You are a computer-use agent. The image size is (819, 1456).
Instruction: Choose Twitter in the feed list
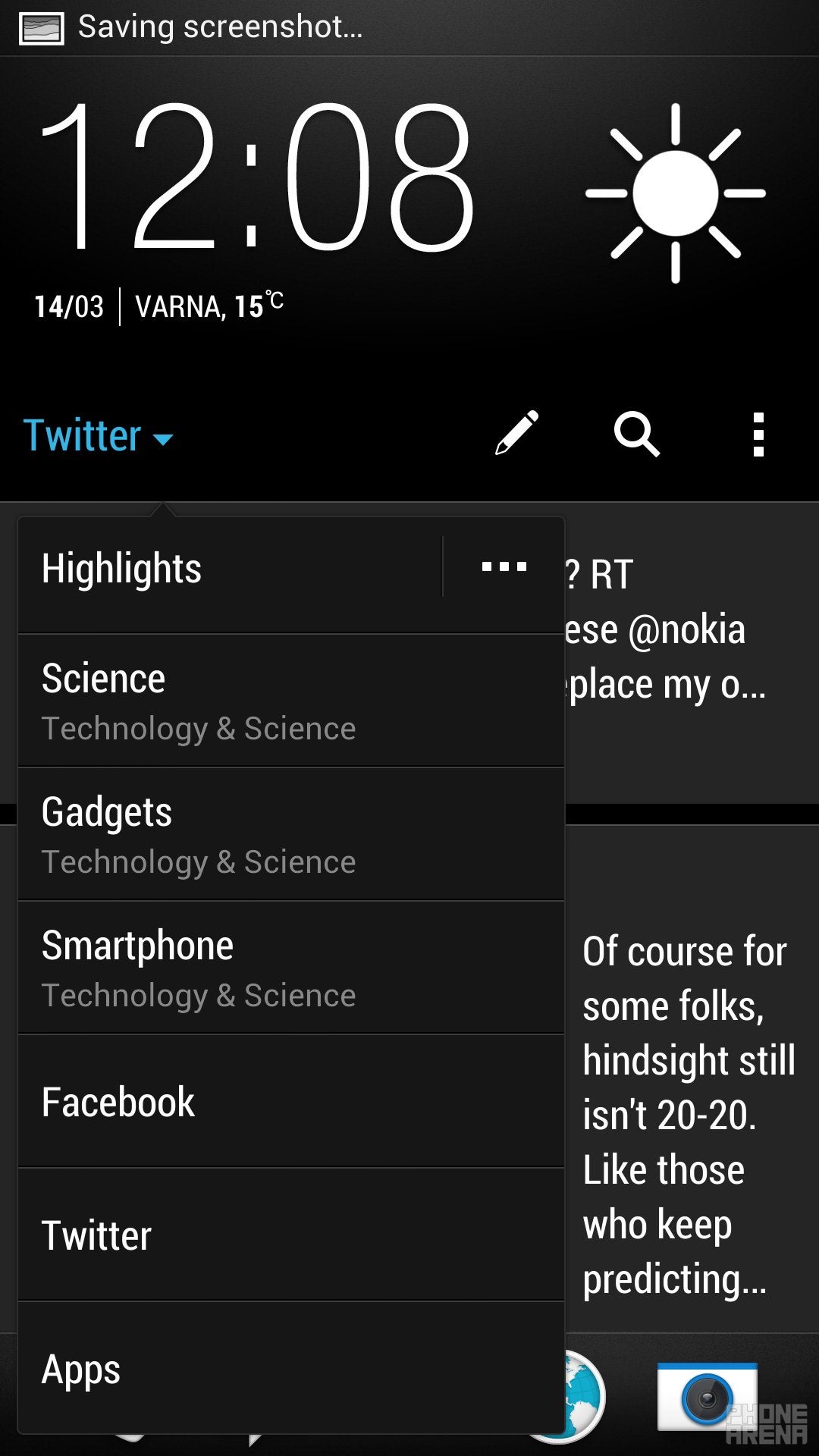click(x=291, y=1235)
